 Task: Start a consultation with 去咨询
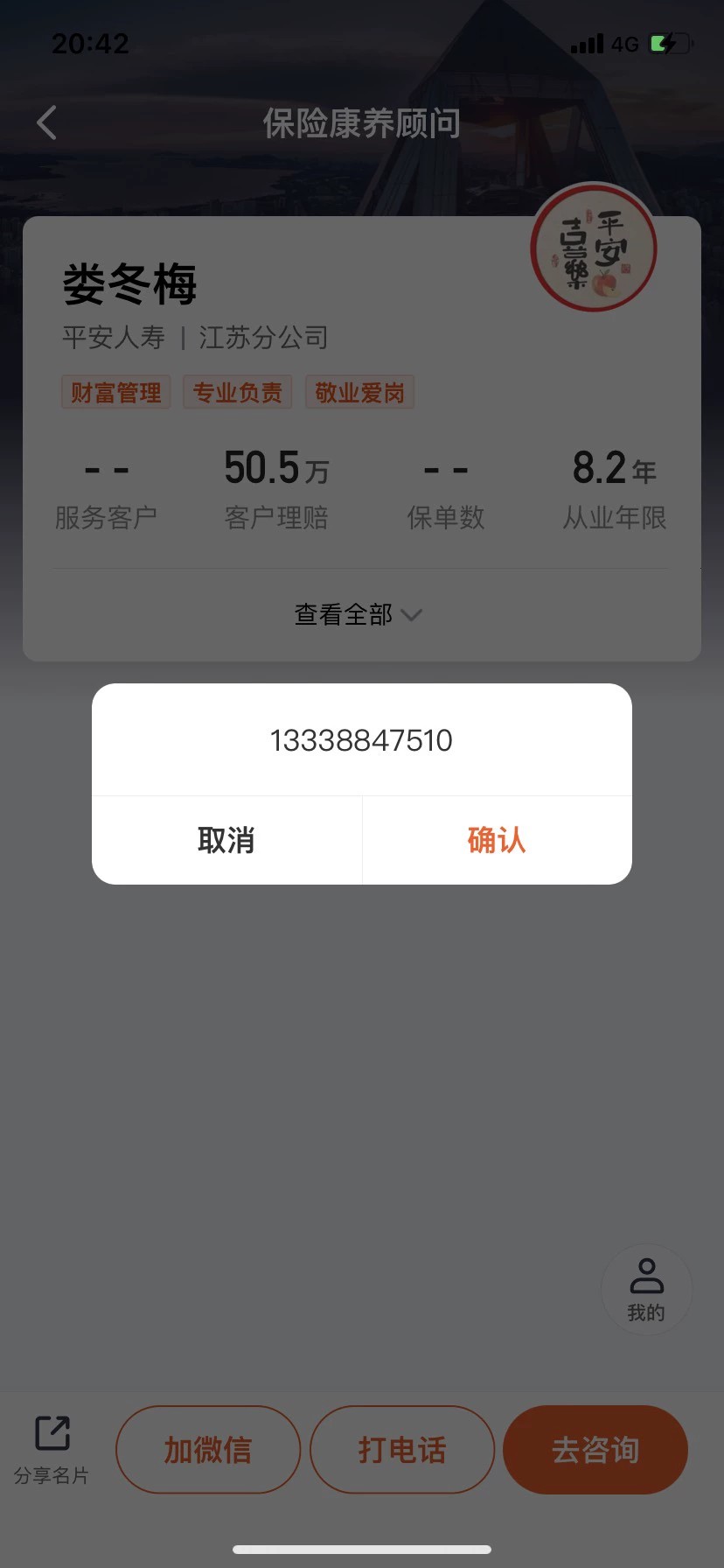pyautogui.click(x=595, y=1450)
